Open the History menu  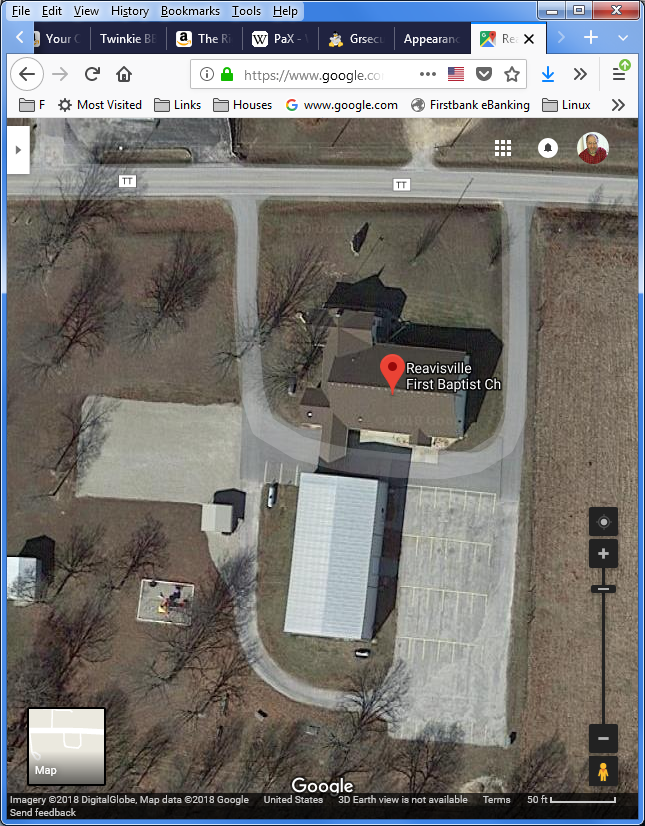point(130,11)
